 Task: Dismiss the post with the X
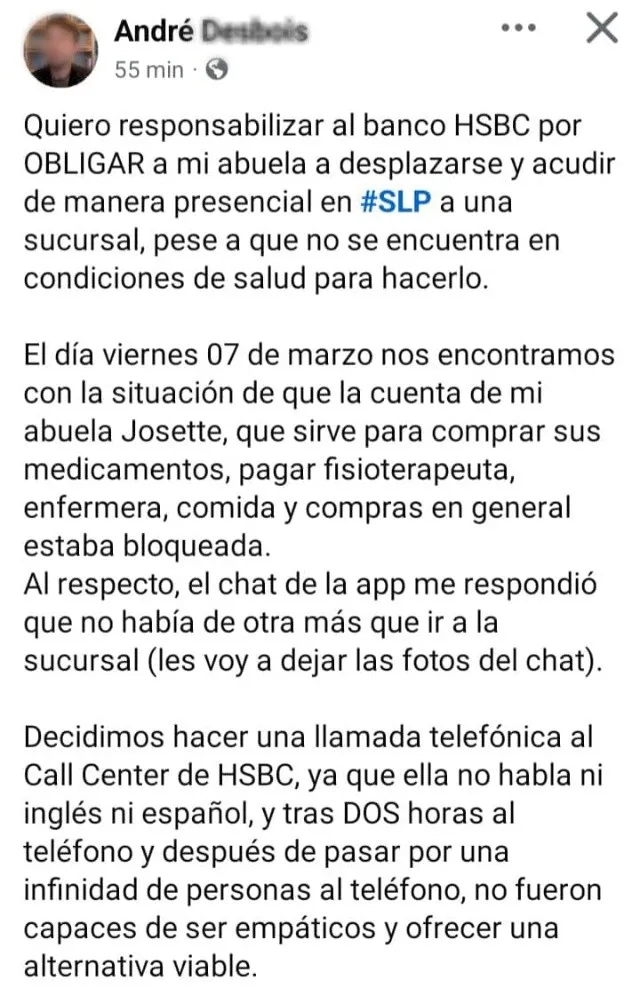601,29
